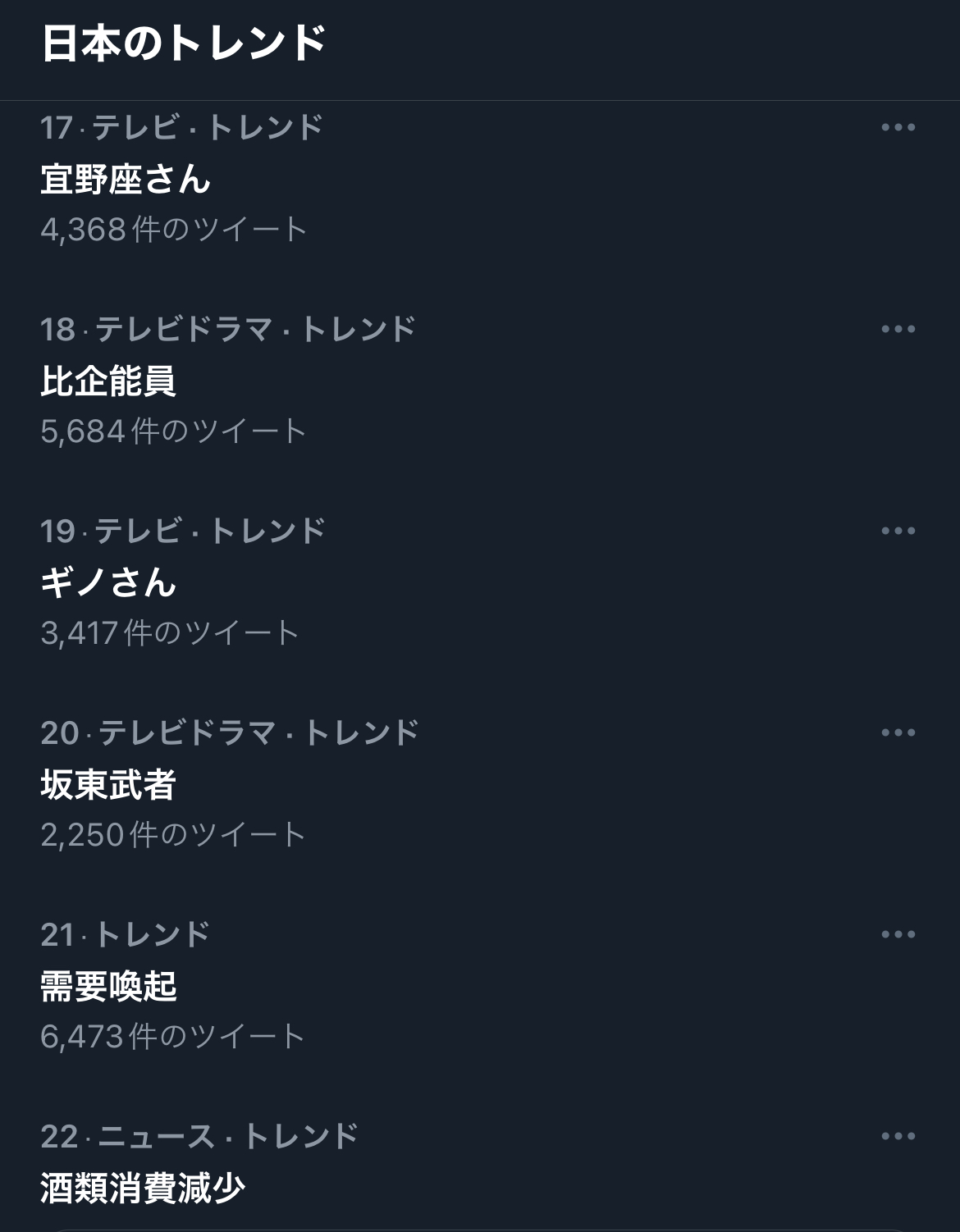Viewport: 960px width, 1232px height.
Task: Tap the three dots beside ギノさん
Action: pos(898,531)
